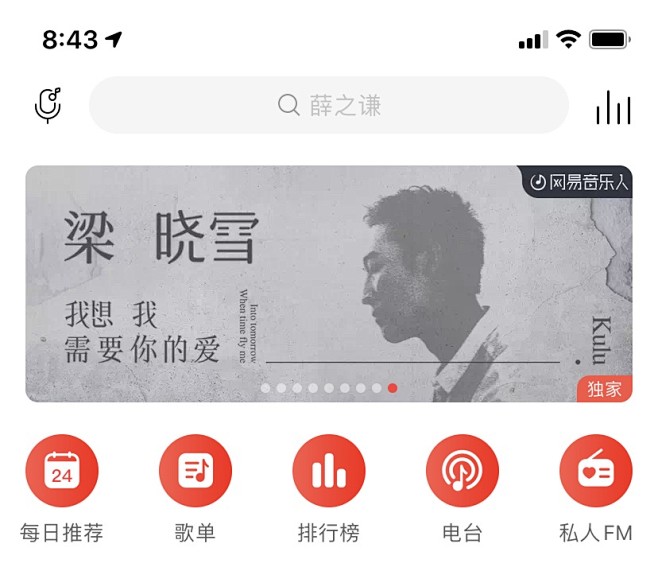View the 排行榜 charts
The image size is (658, 571).
coord(328,471)
